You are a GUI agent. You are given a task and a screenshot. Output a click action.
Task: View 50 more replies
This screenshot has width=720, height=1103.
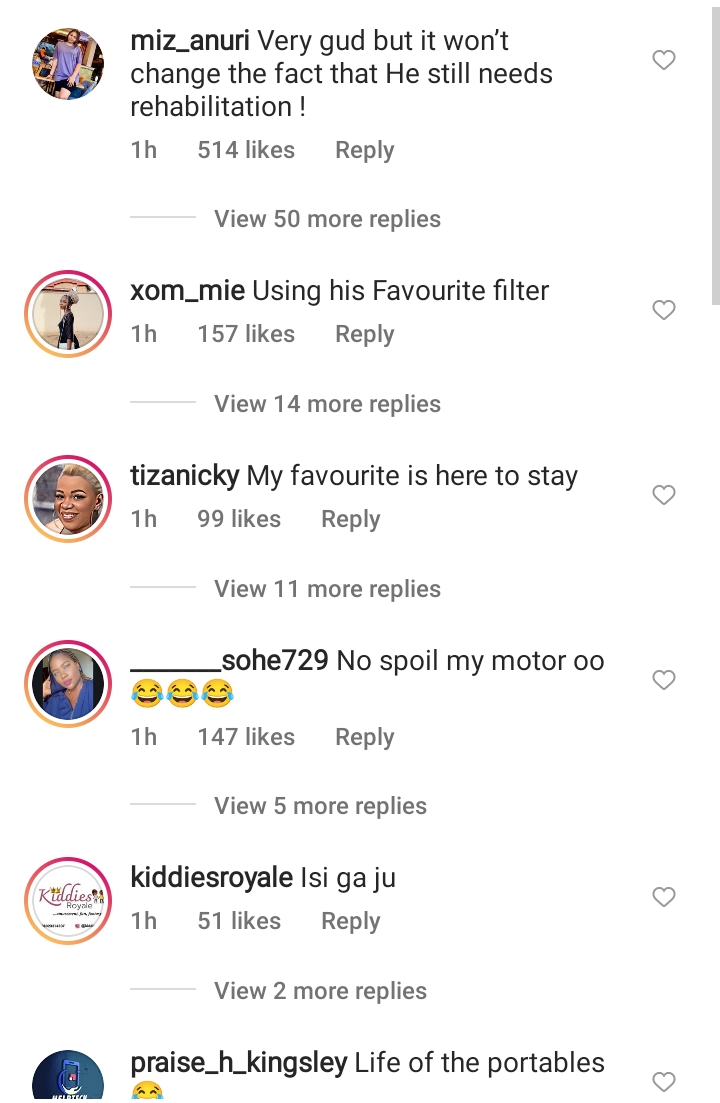[x=327, y=219]
